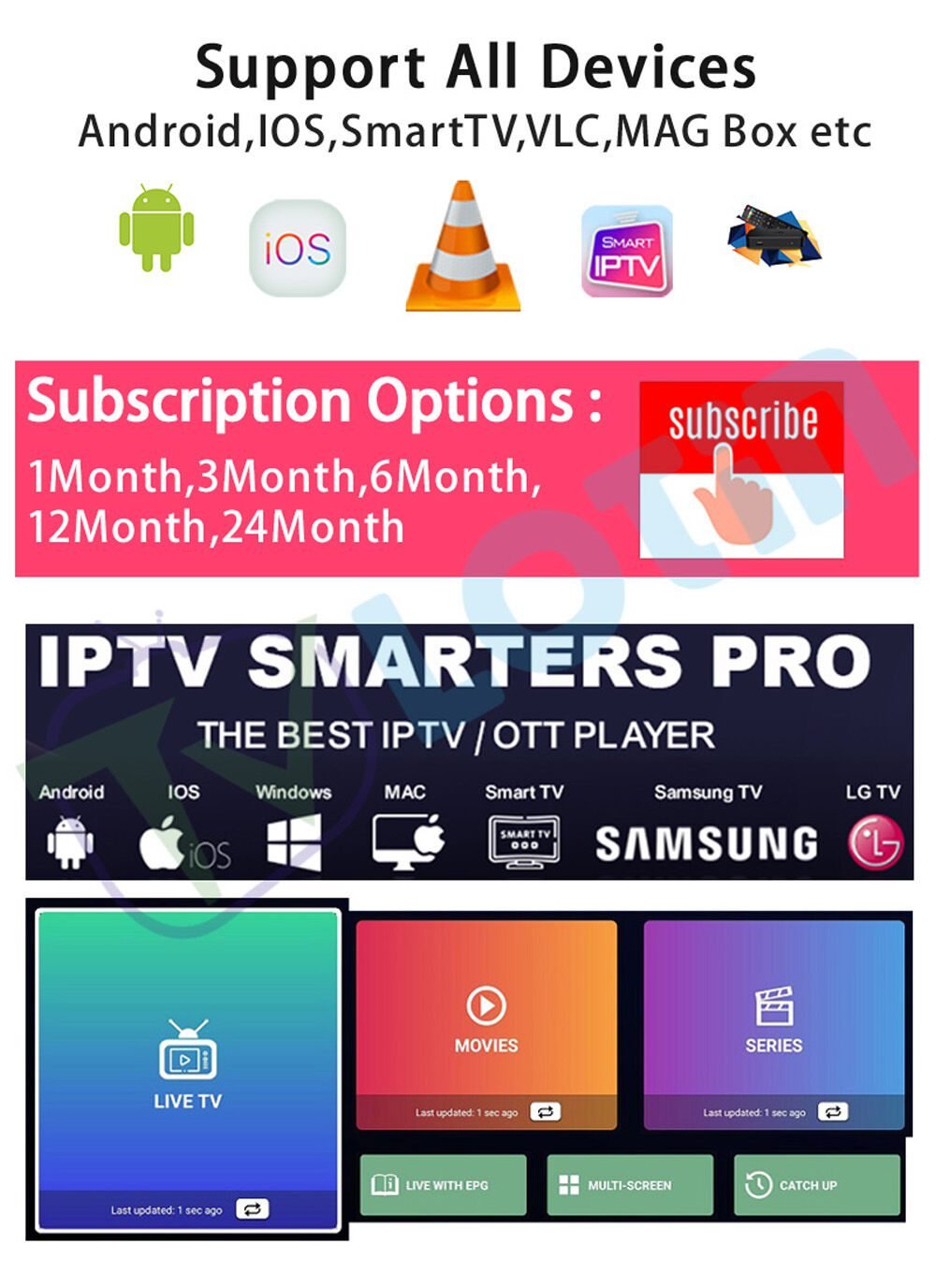The image size is (936, 1288).
Task: Click the VLC traffic cone icon
Action: [x=462, y=243]
